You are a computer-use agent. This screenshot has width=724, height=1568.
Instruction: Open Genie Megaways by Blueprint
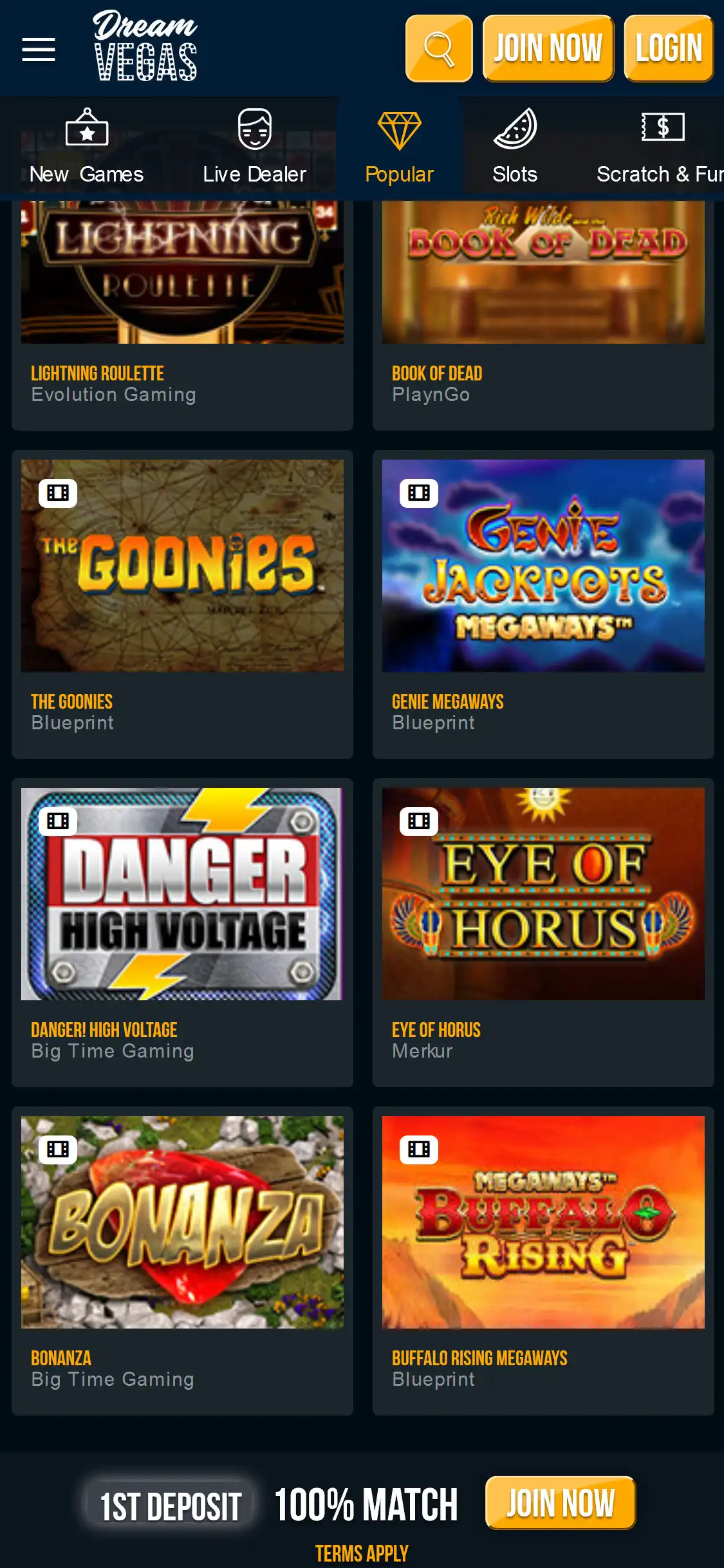pyautogui.click(x=543, y=565)
